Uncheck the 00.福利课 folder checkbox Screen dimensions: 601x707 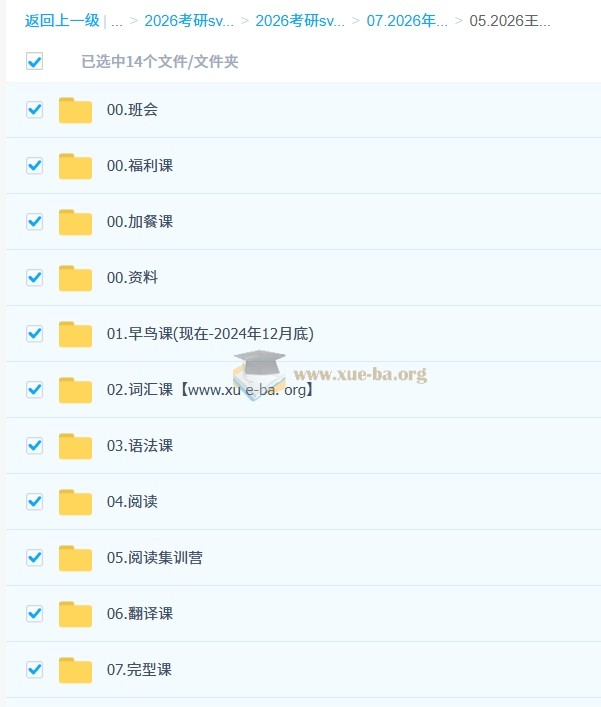[x=35, y=166]
